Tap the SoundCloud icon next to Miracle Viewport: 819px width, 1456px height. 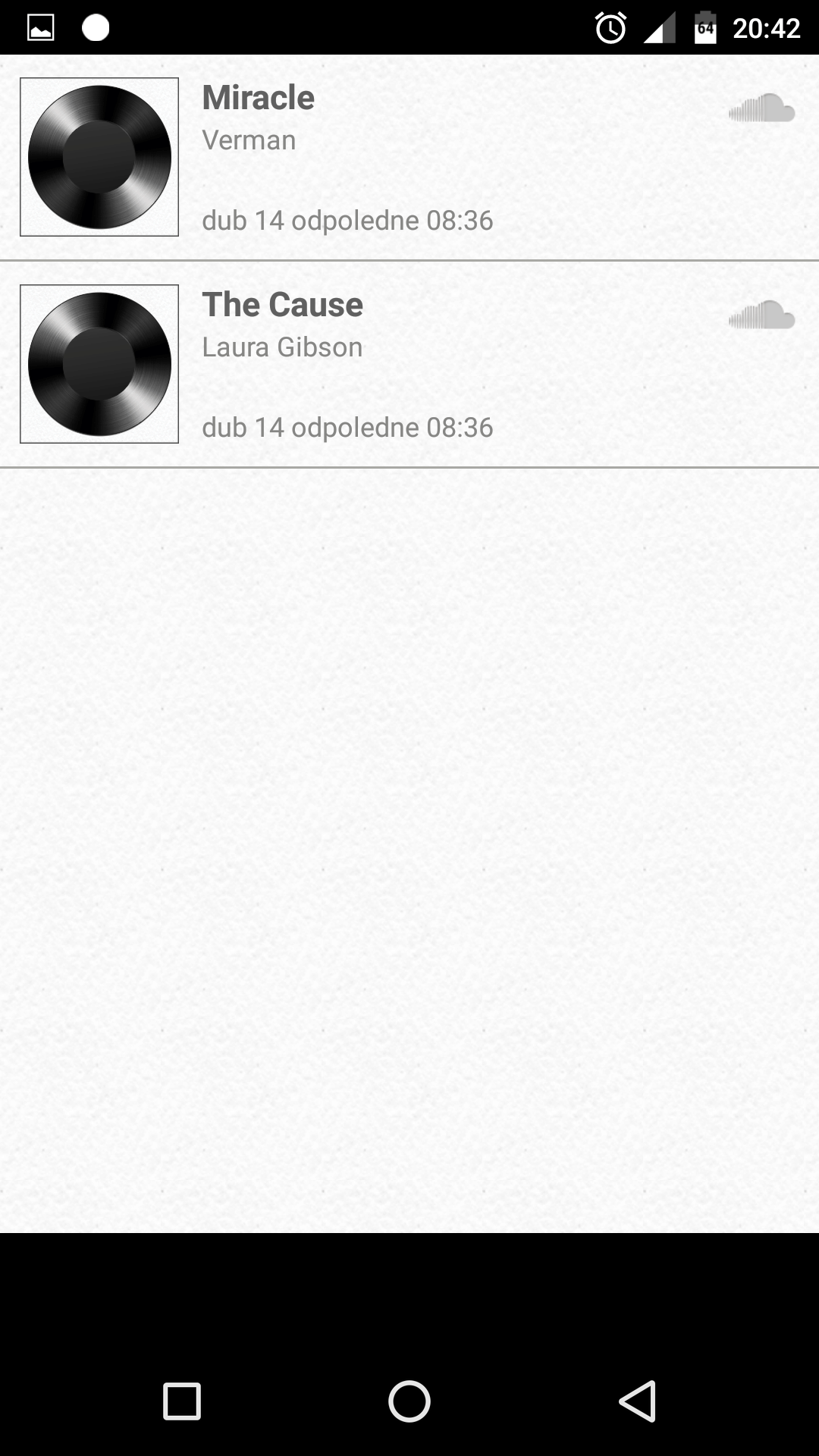(761, 108)
